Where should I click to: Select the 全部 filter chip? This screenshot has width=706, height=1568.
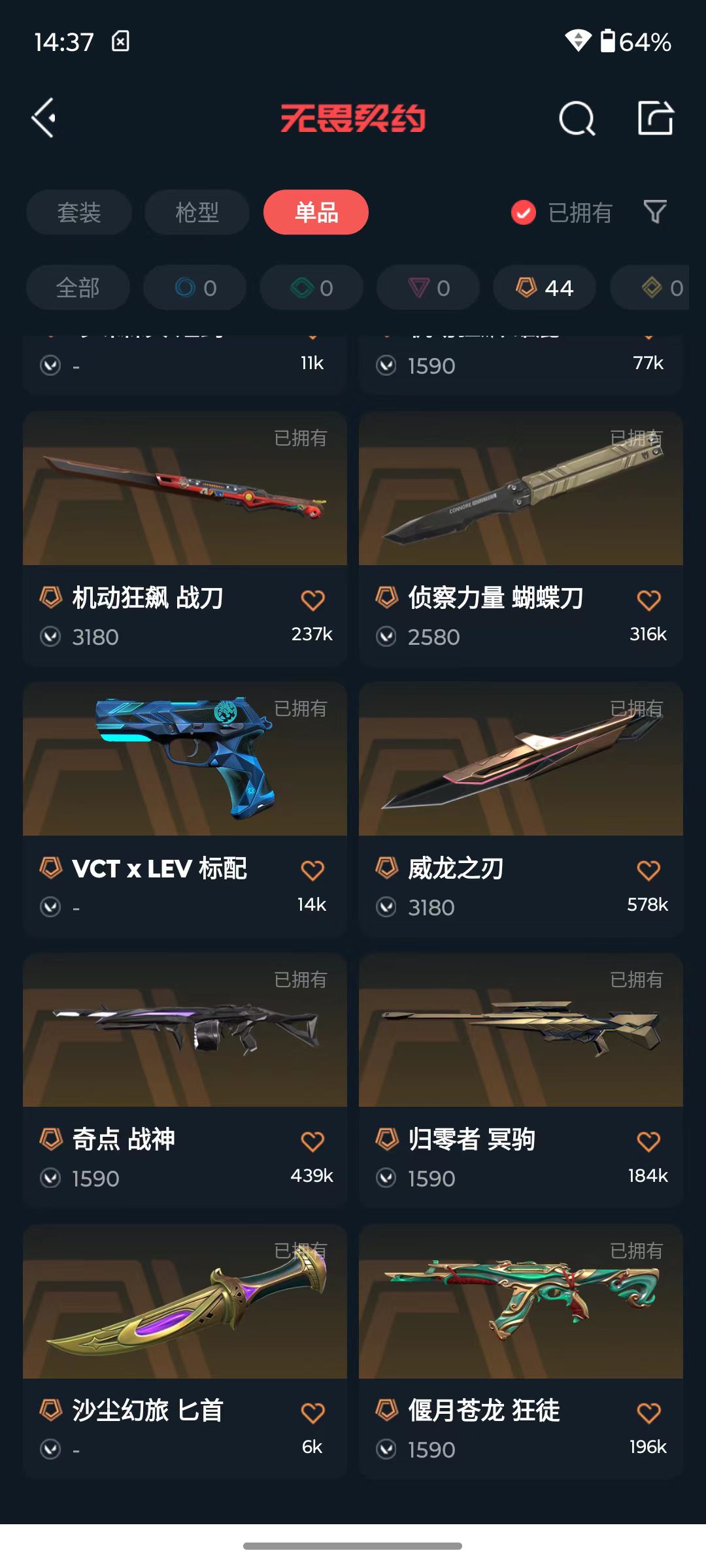[x=78, y=287]
